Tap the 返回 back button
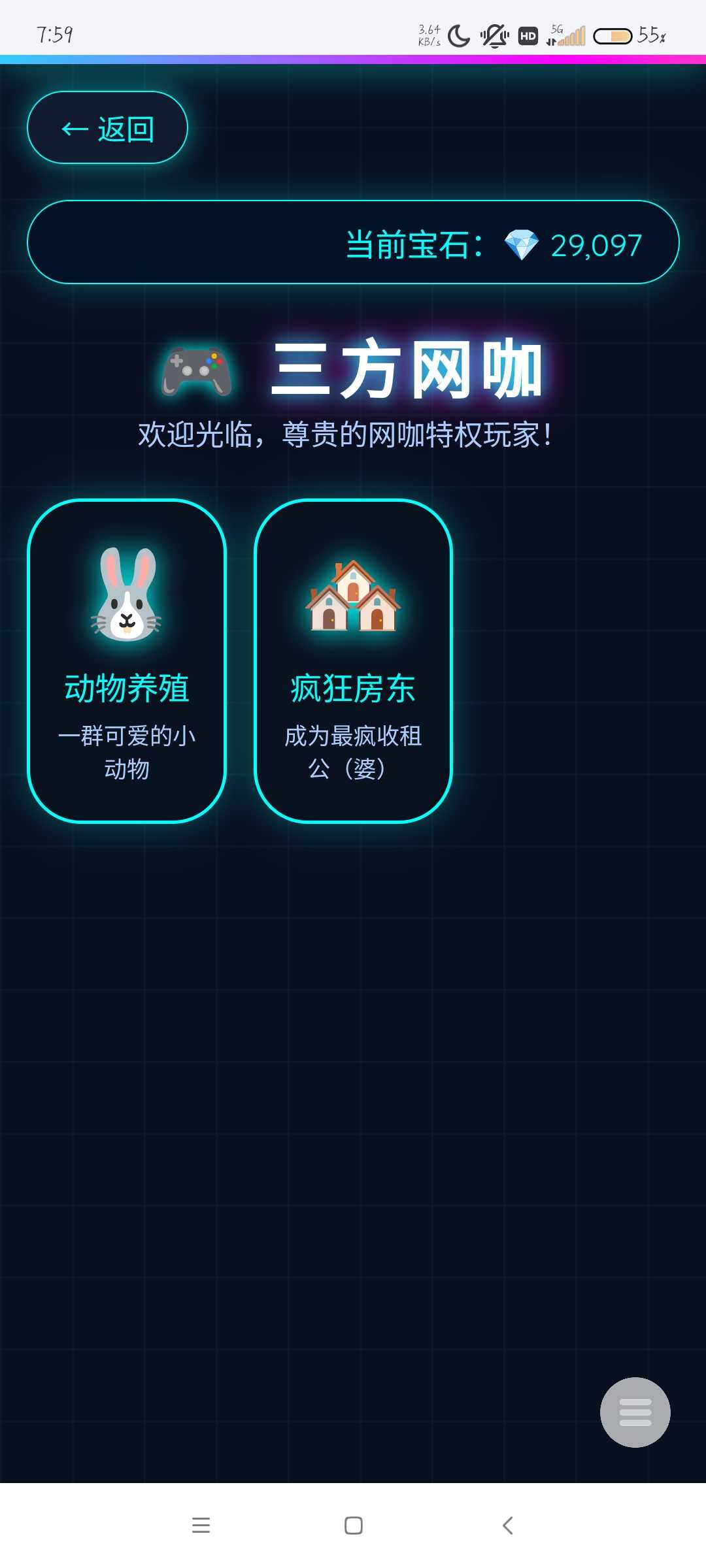 (107, 128)
